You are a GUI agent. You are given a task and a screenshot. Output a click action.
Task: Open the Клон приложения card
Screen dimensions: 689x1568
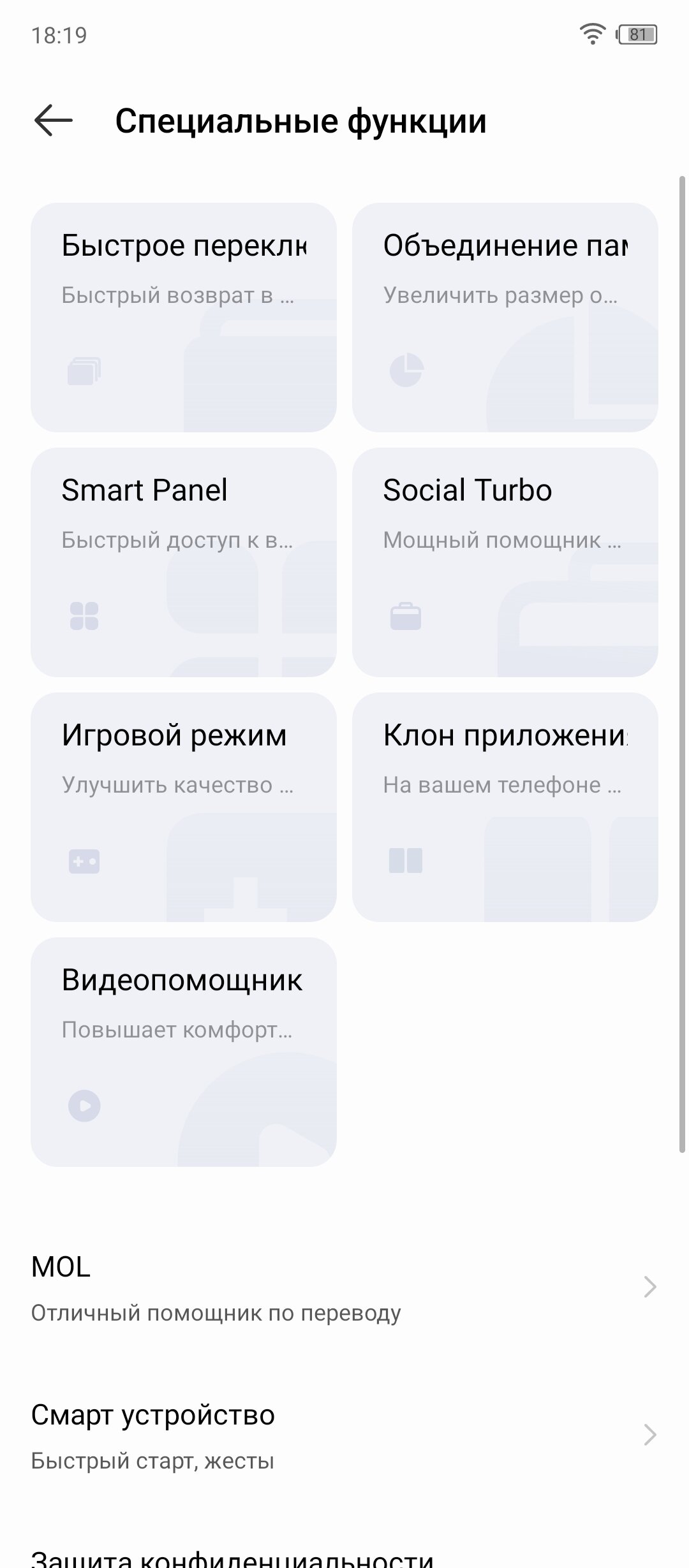click(505, 807)
